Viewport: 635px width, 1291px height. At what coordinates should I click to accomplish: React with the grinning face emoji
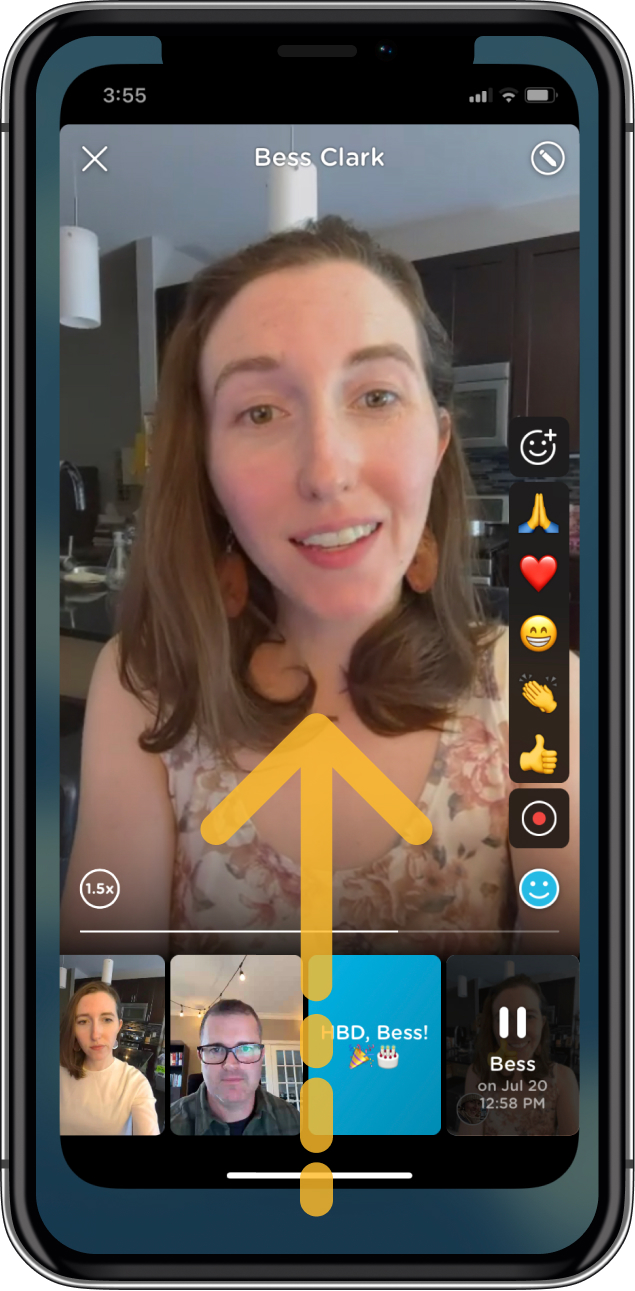(x=539, y=633)
